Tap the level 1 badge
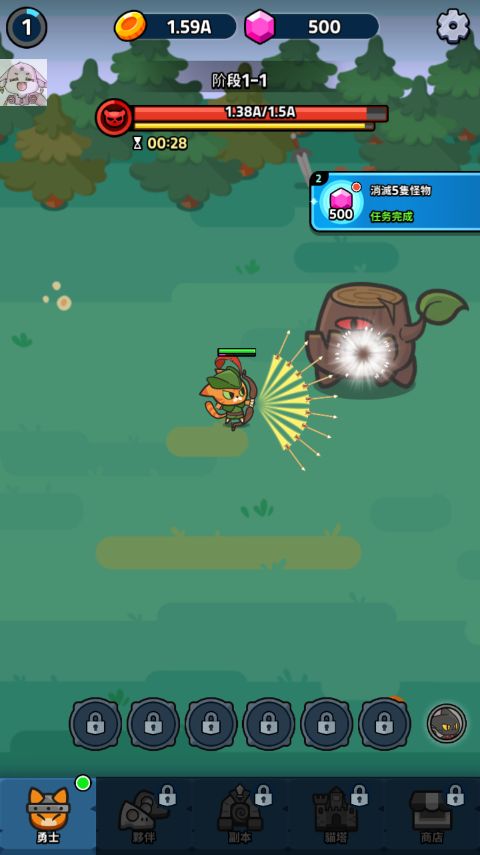480x855 pixels. click(26, 27)
